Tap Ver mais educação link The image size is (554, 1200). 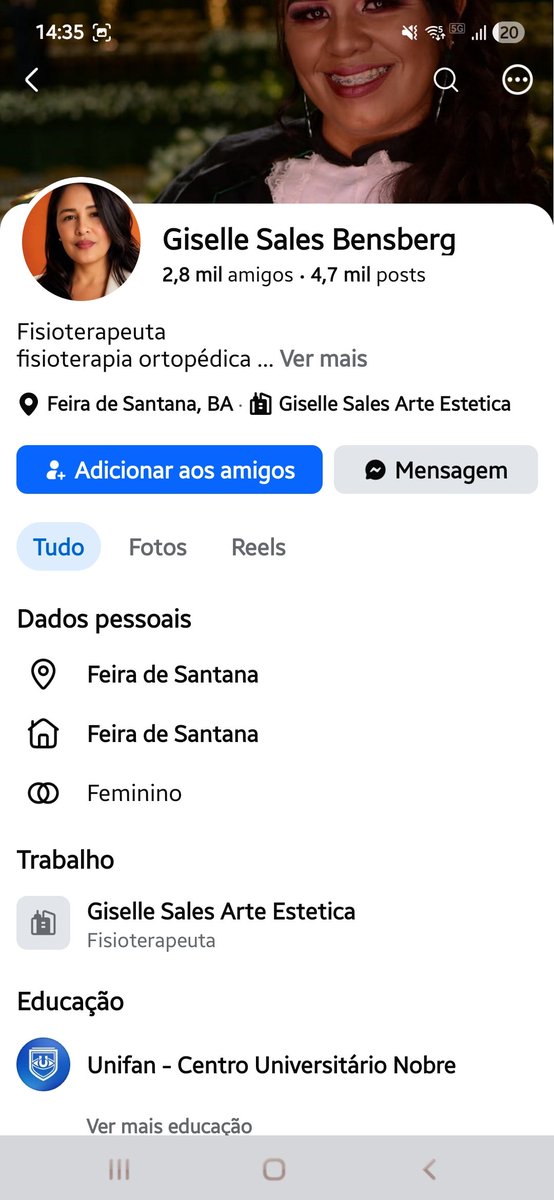coord(169,1126)
